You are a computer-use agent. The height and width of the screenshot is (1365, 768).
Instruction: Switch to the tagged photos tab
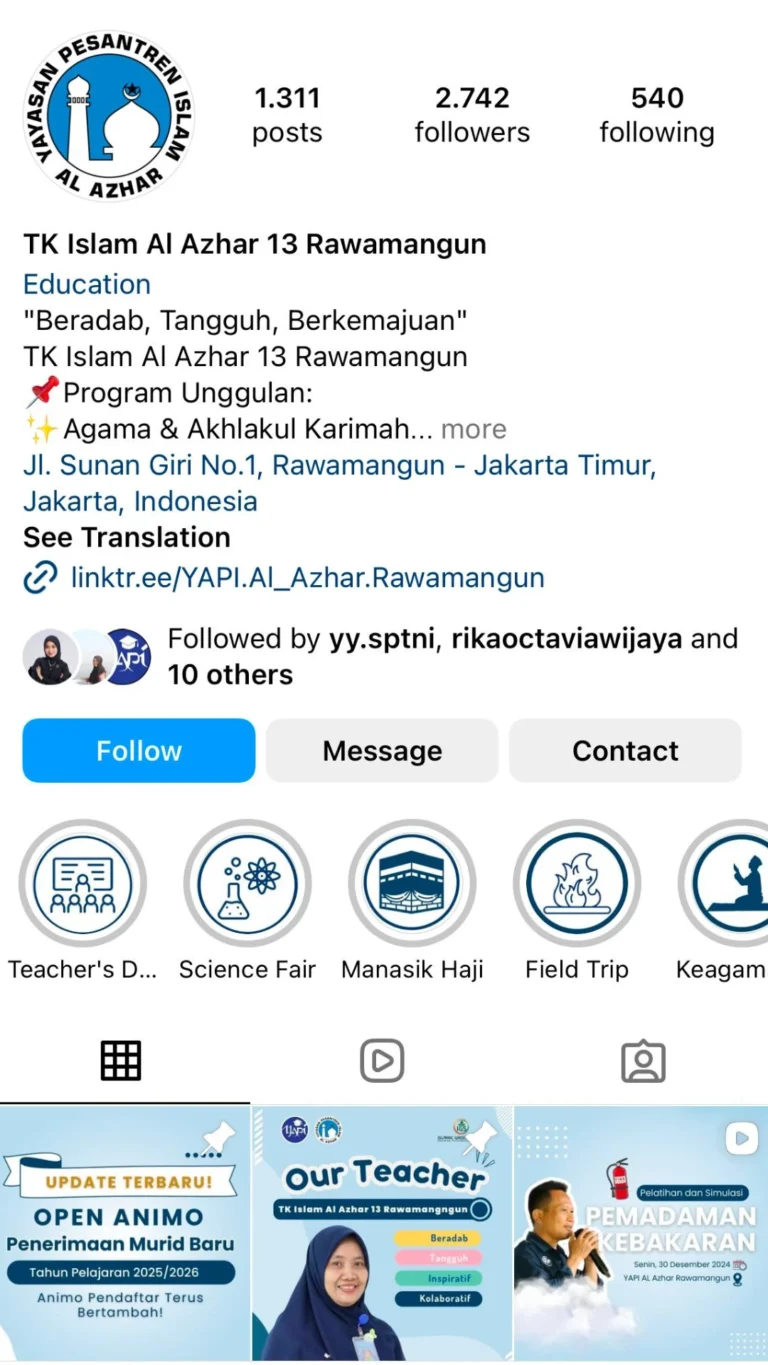pyautogui.click(x=643, y=1061)
